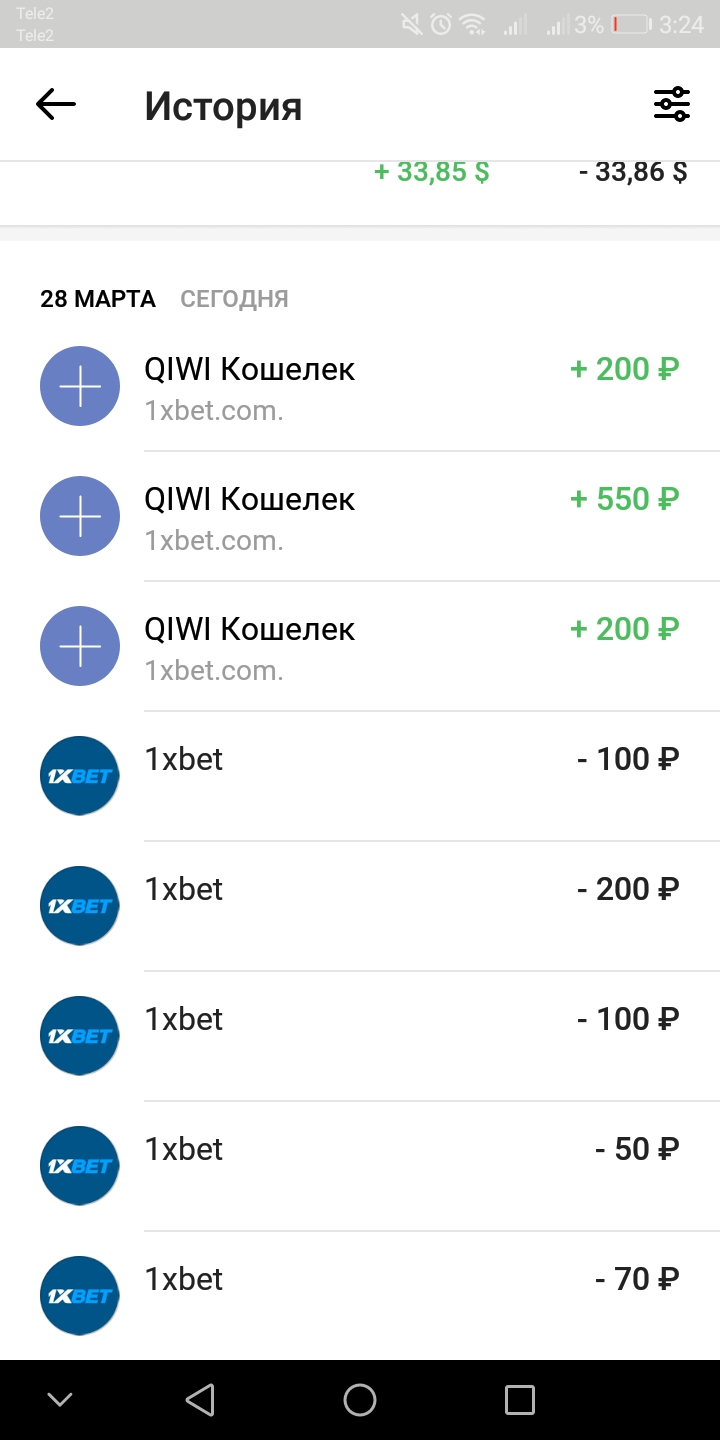Open recent apps from navigation bar
Image resolution: width=720 pixels, height=1440 pixels.
pyautogui.click(x=520, y=1400)
